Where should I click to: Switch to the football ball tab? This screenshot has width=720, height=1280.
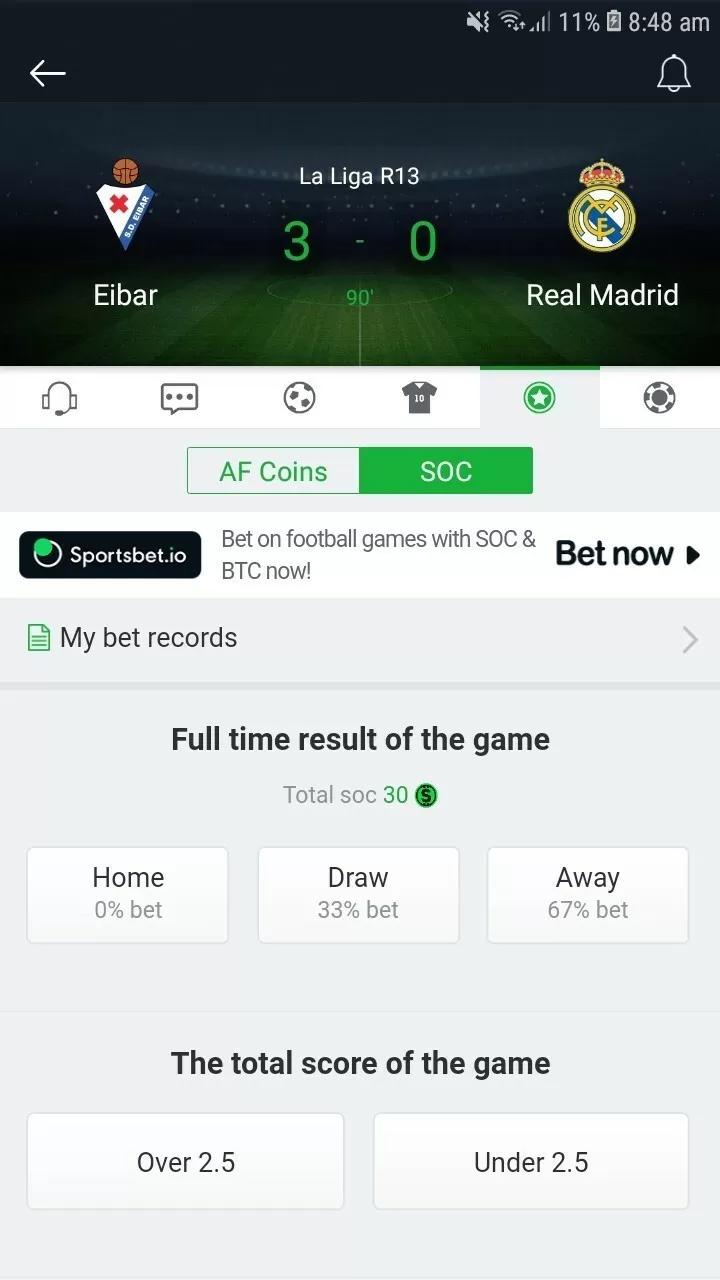coord(300,398)
